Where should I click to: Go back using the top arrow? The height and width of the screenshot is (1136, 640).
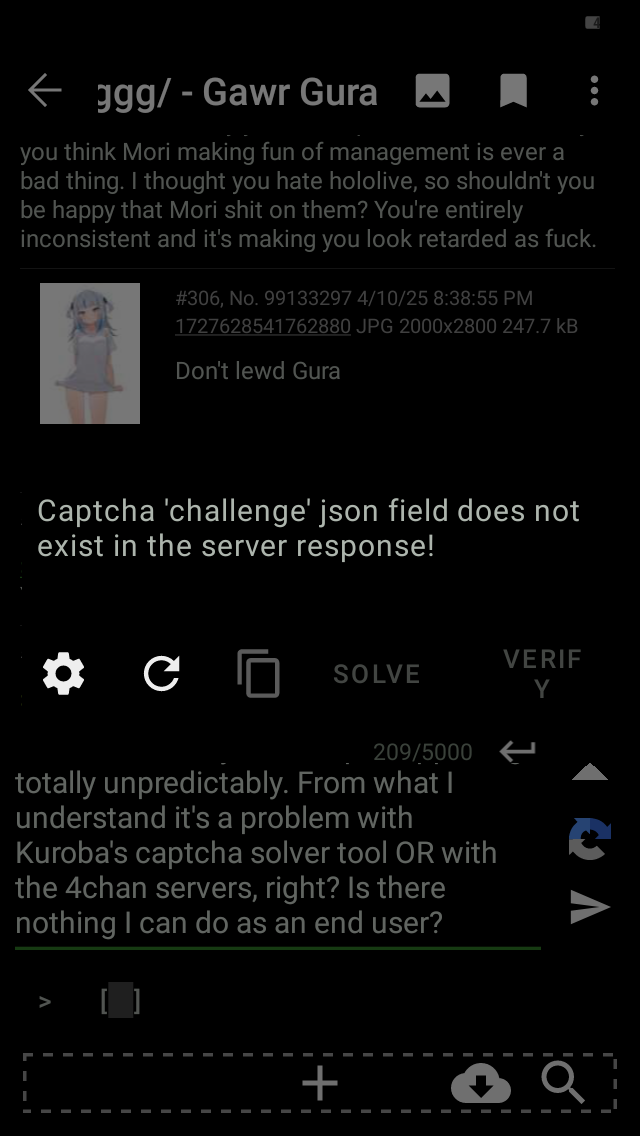[44, 91]
